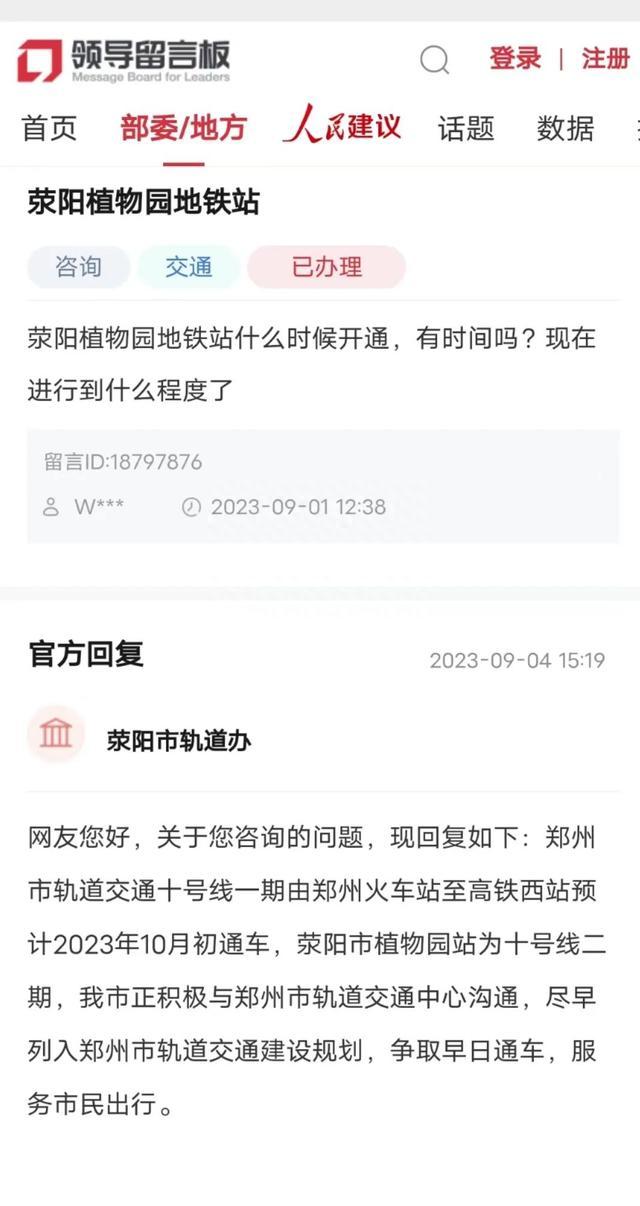640x1206 pixels.
Task: Tap the 登录 login link
Action: click(515, 59)
